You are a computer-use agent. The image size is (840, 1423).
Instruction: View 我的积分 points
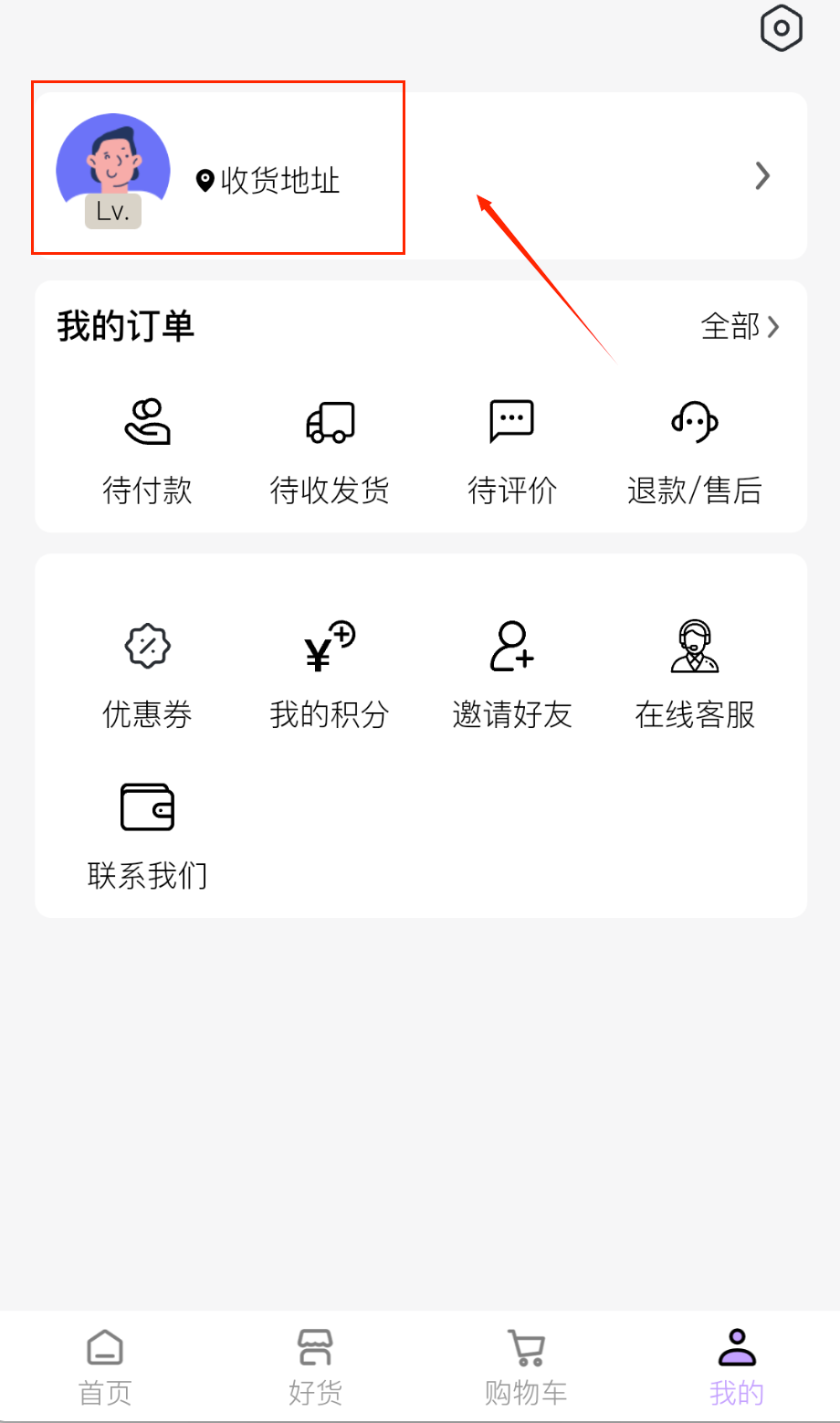330,675
